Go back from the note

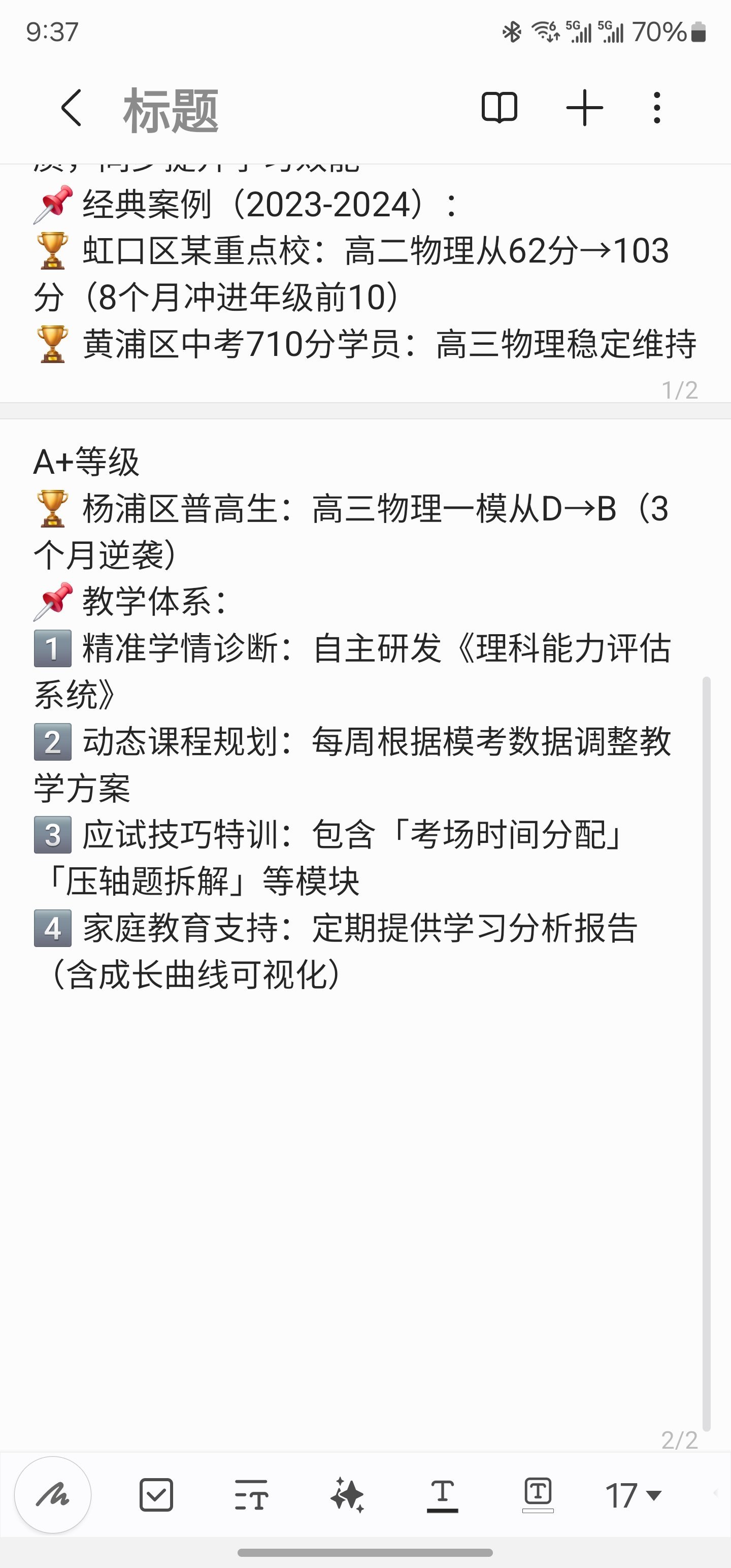[x=71, y=108]
